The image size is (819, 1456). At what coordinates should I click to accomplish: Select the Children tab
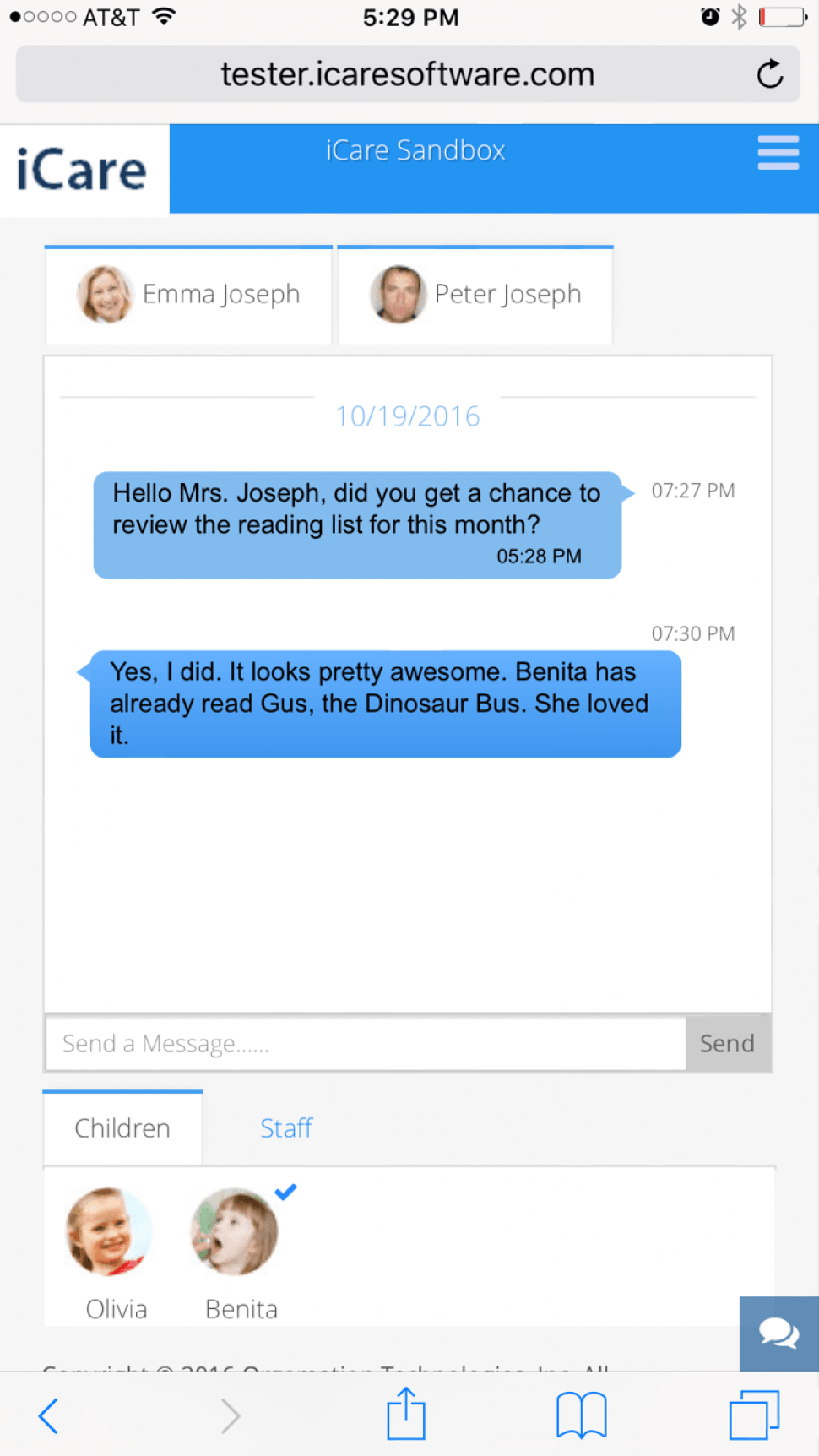[122, 1128]
